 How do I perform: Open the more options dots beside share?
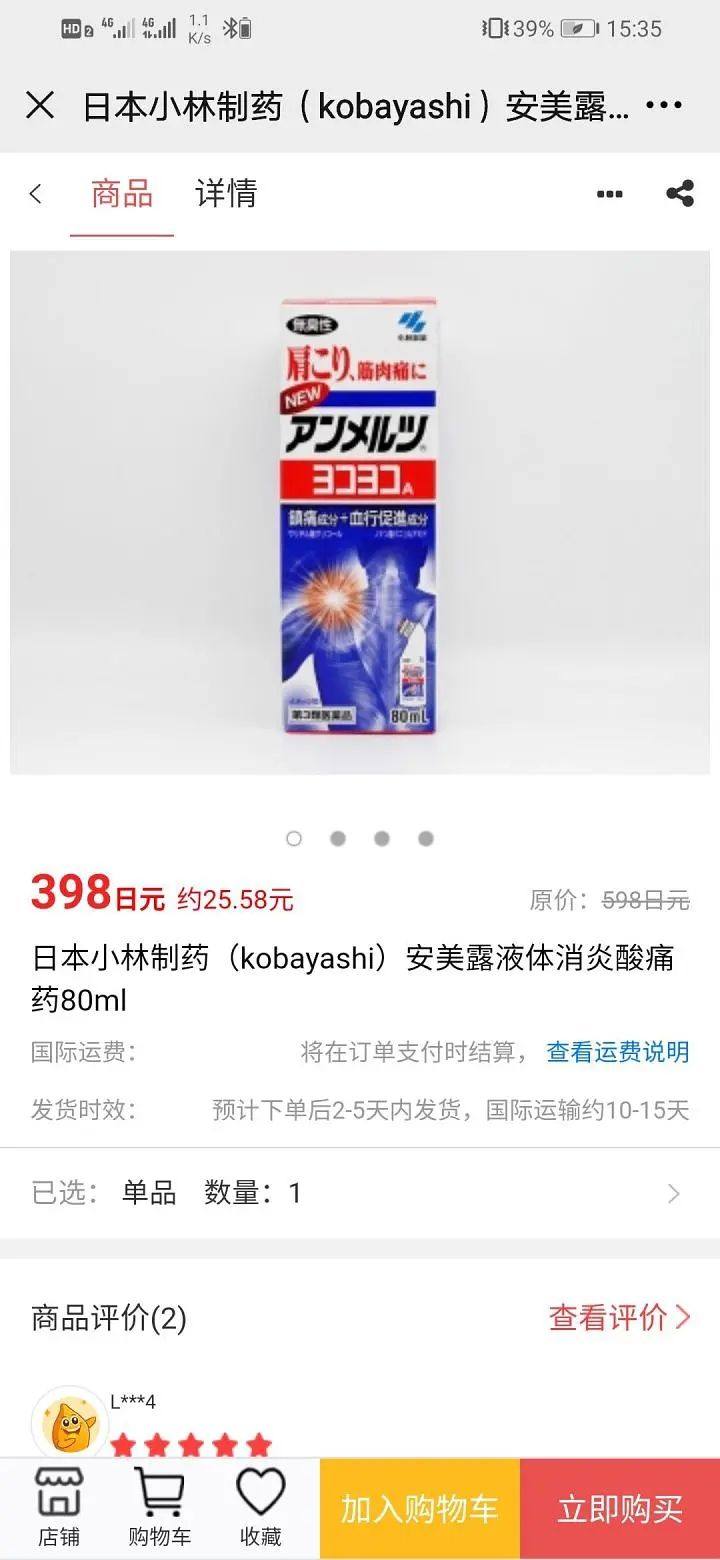(x=609, y=194)
